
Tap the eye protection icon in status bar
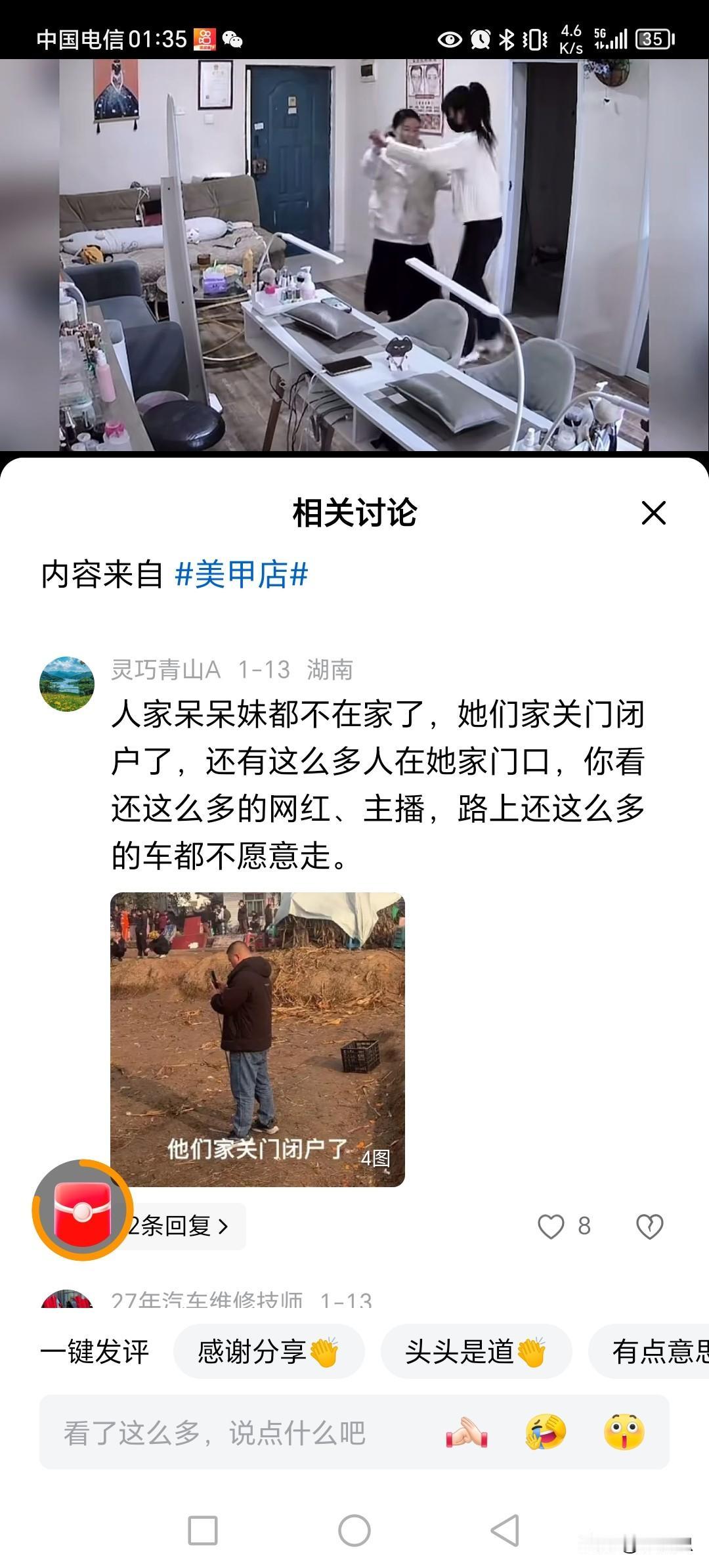coord(450,39)
